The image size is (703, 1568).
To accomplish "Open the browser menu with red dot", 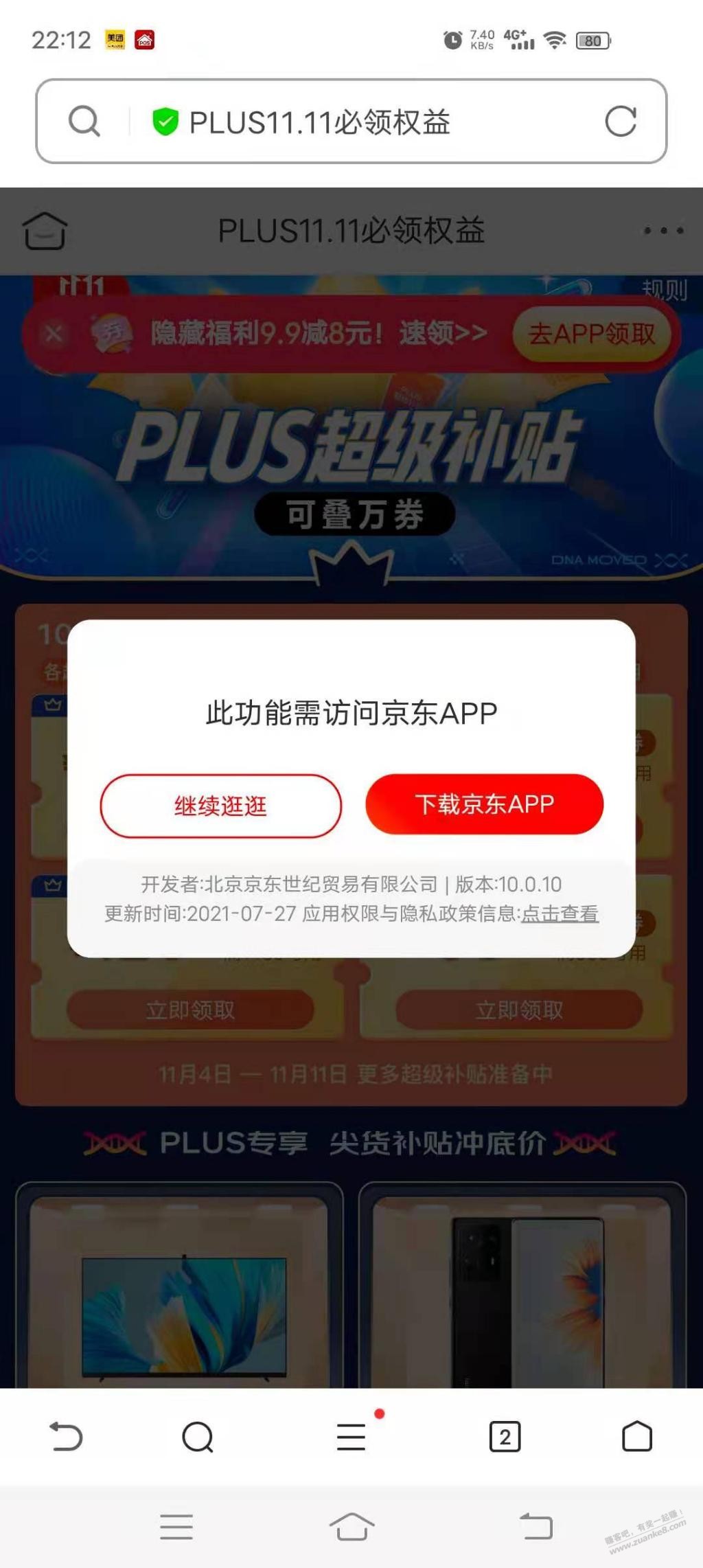I will pyautogui.click(x=351, y=1437).
